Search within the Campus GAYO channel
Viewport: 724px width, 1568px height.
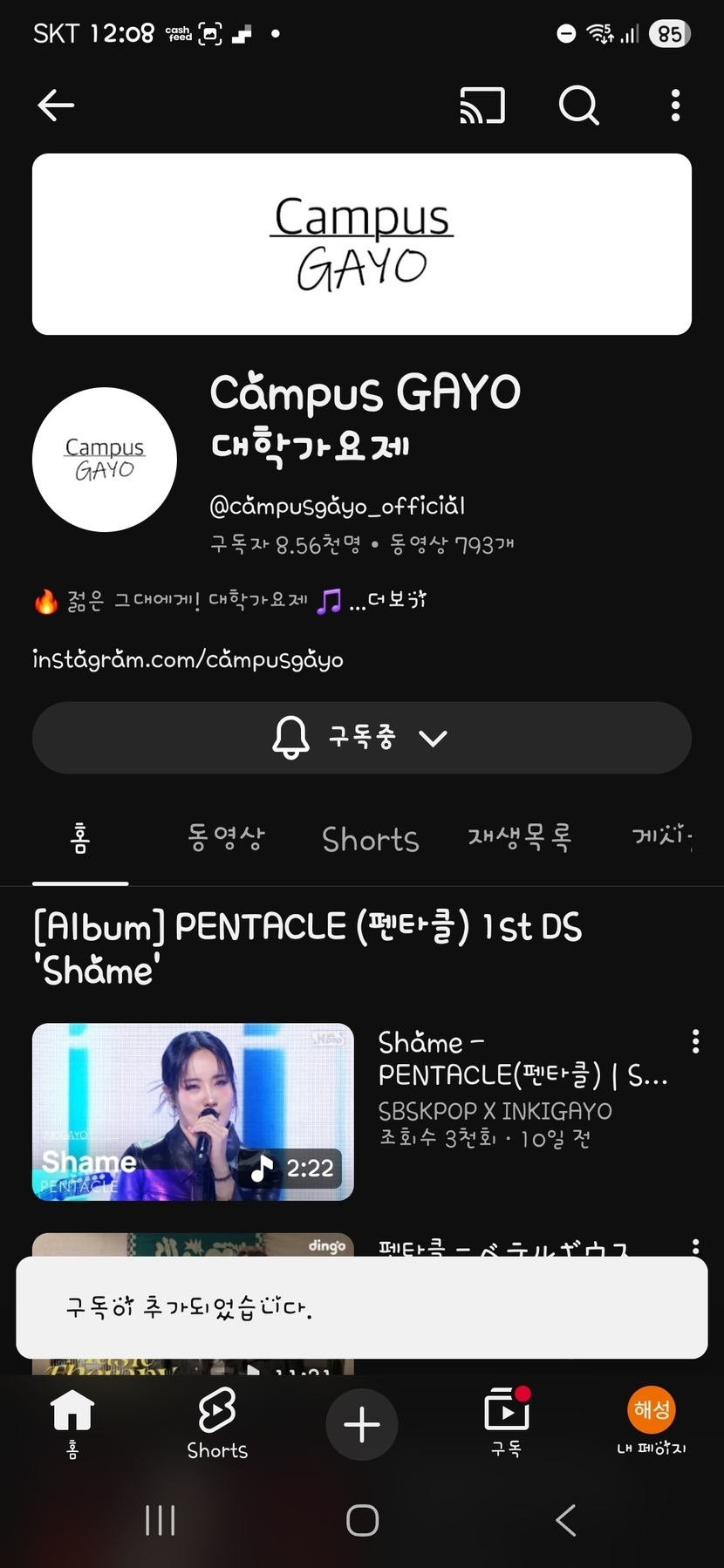coord(578,106)
